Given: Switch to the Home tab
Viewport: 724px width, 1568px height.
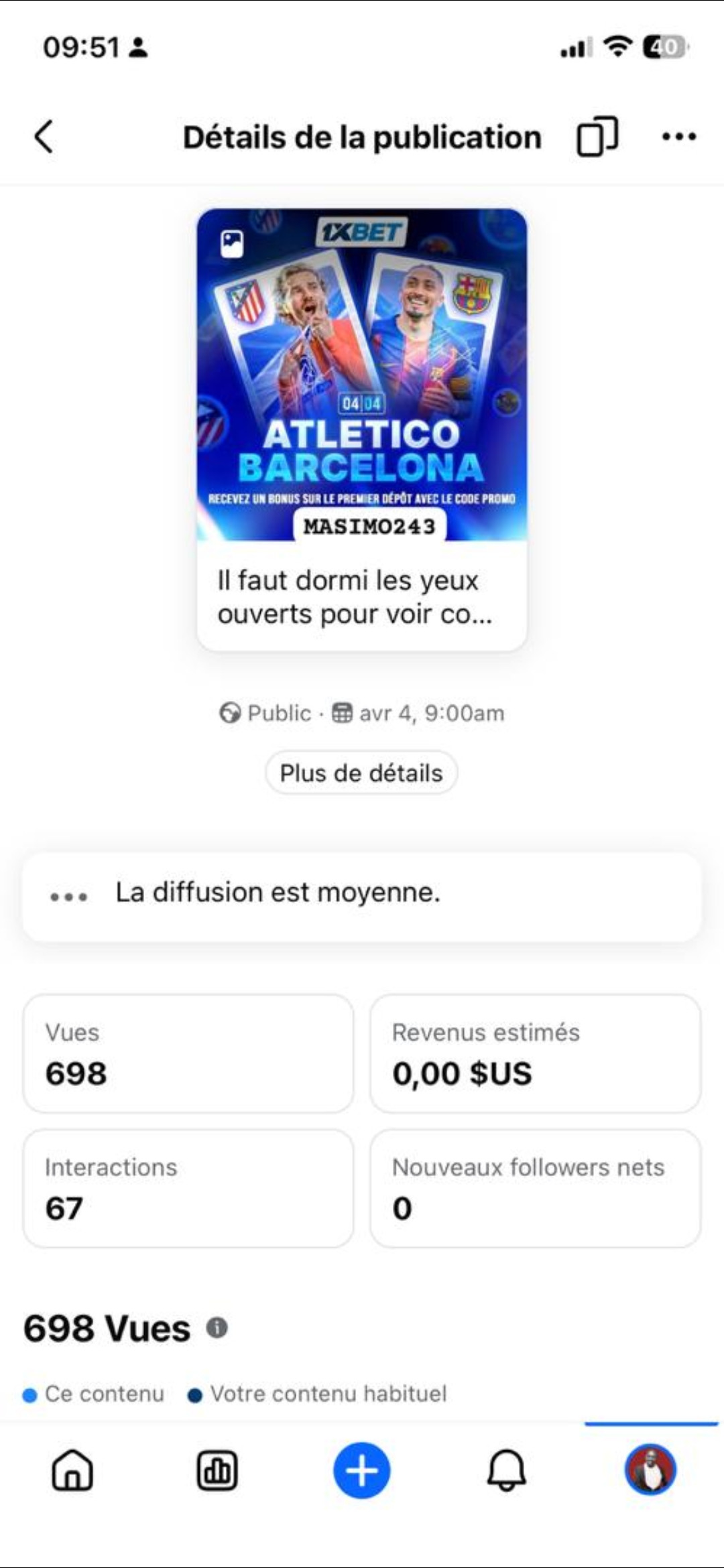Looking at the screenshot, I should [x=72, y=1470].
